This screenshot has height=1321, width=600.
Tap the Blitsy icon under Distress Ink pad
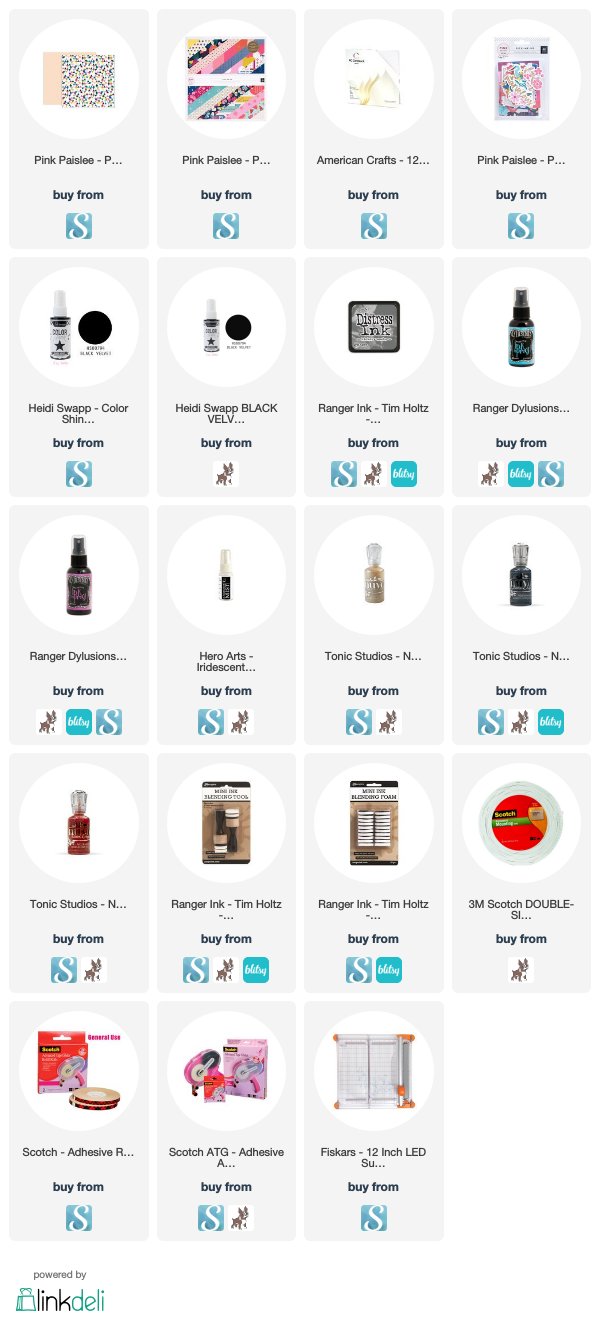tap(404, 474)
